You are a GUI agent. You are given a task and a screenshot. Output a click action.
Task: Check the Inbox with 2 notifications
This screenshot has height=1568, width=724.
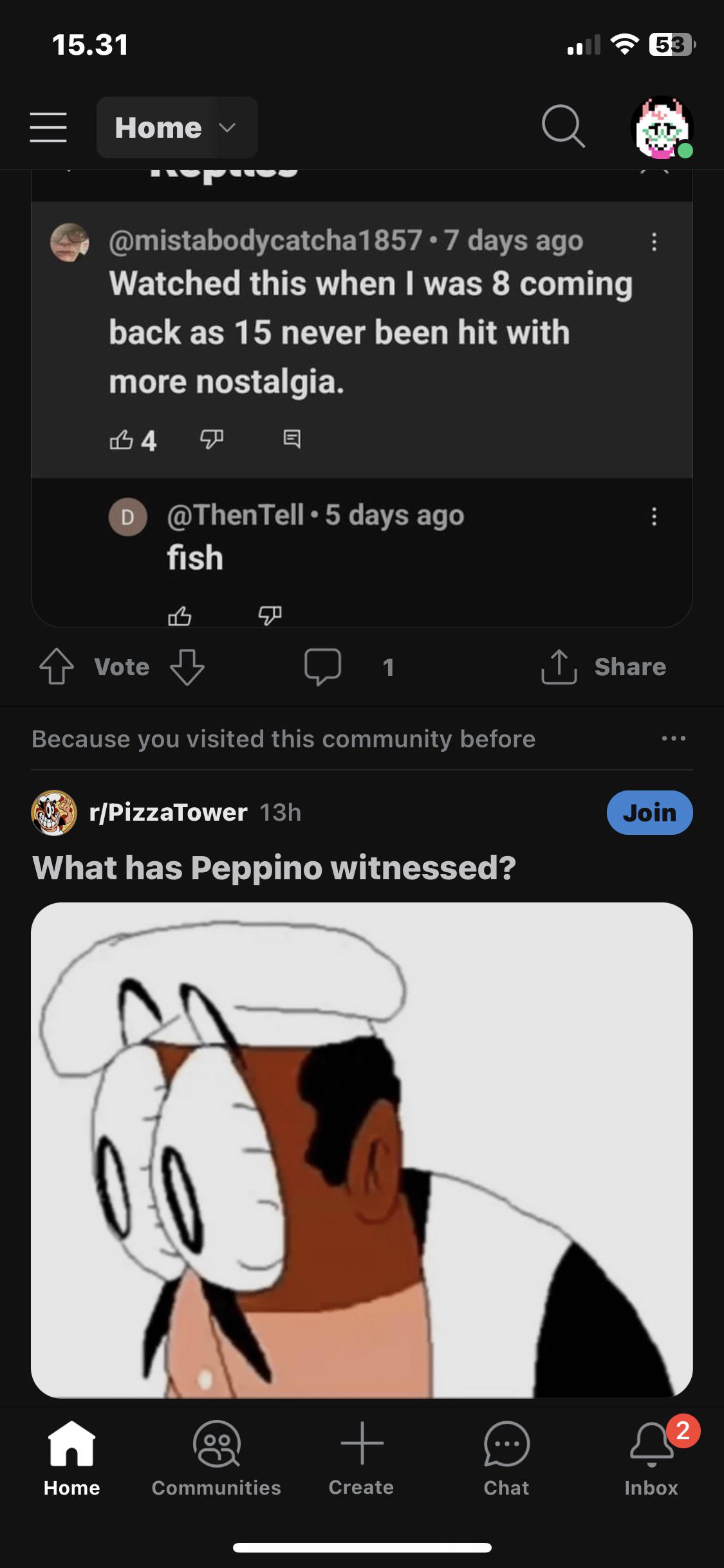(651, 1459)
